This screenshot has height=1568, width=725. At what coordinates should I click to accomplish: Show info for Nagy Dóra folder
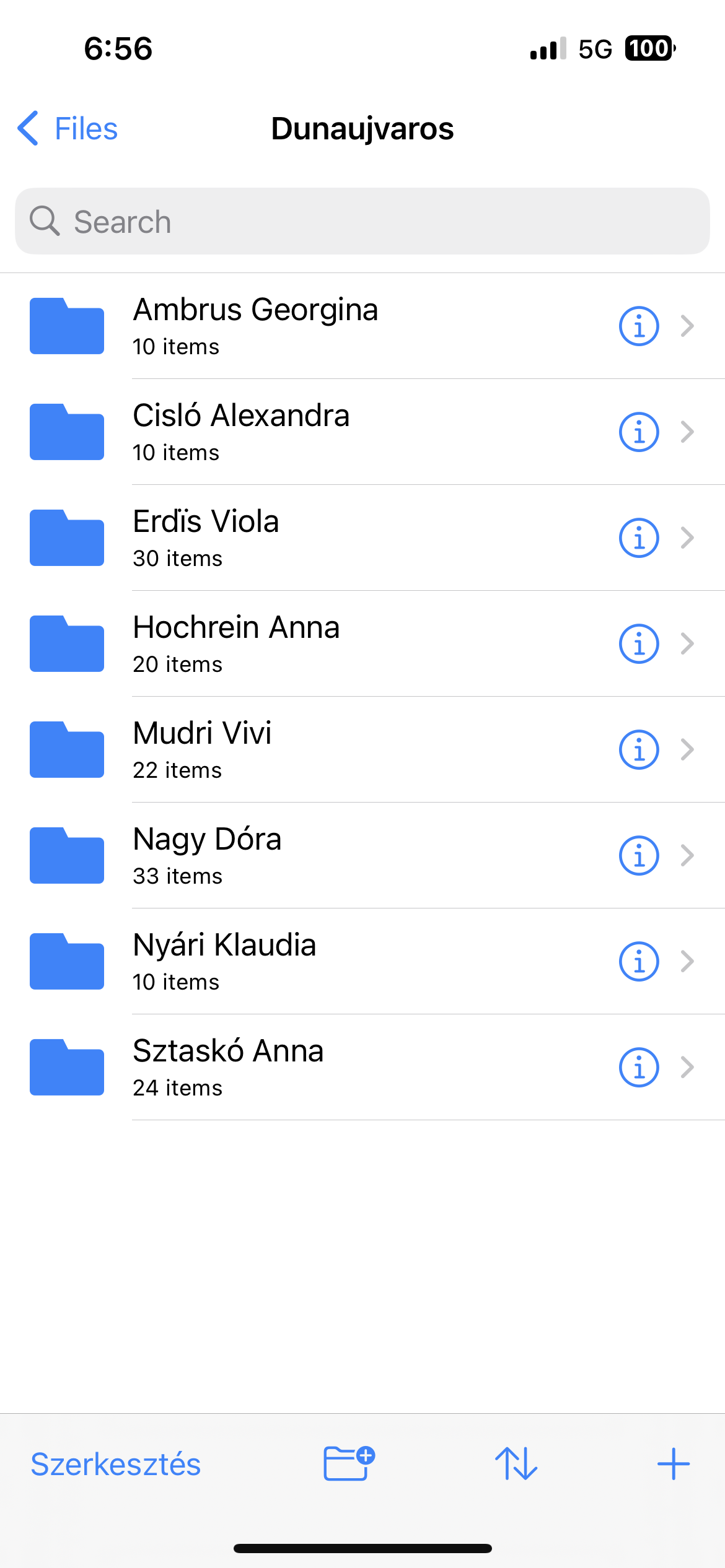tap(638, 855)
